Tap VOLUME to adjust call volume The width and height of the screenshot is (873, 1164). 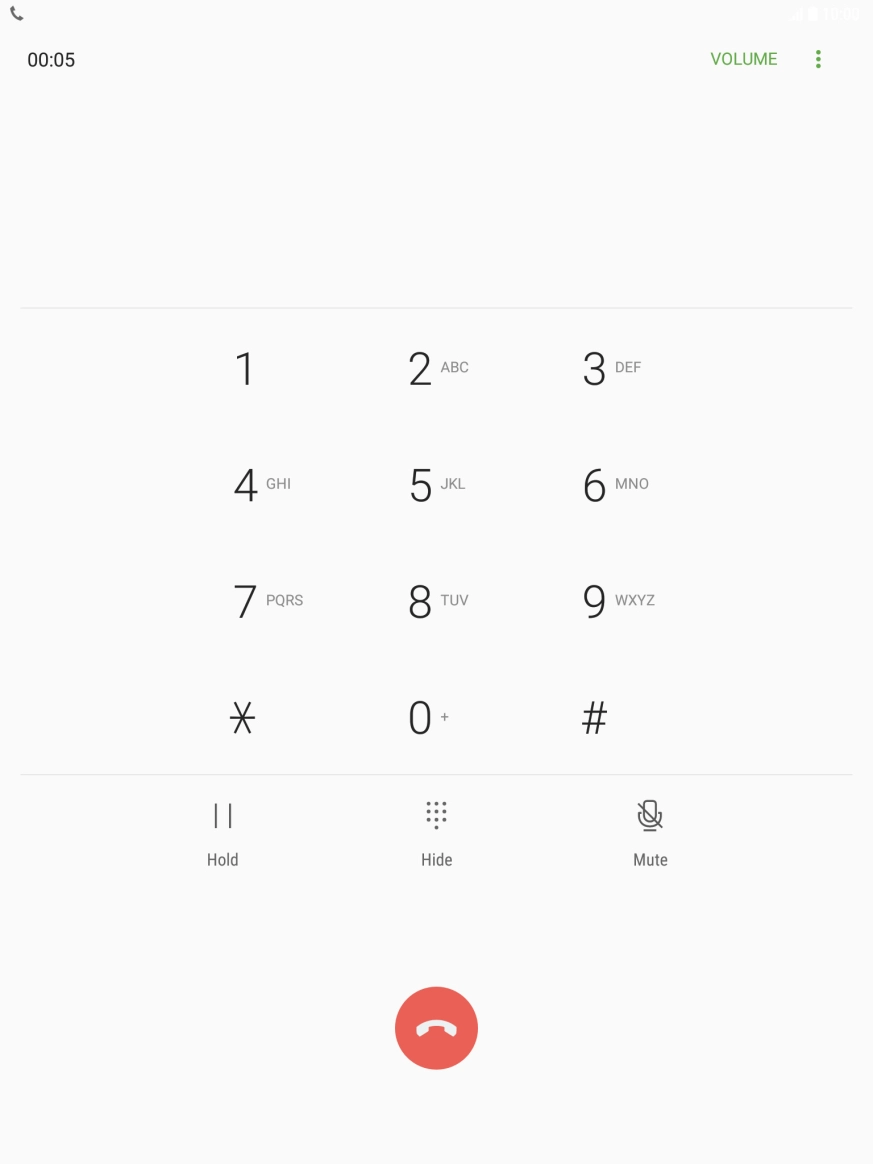coord(743,59)
